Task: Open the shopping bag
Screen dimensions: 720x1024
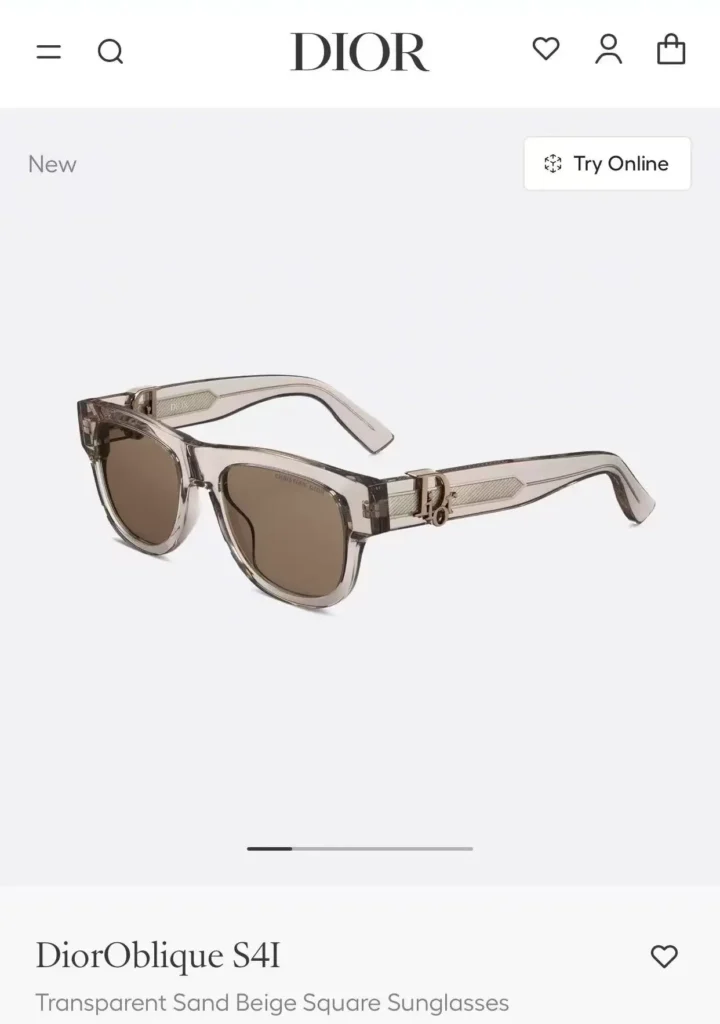Action: pos(671,49)
